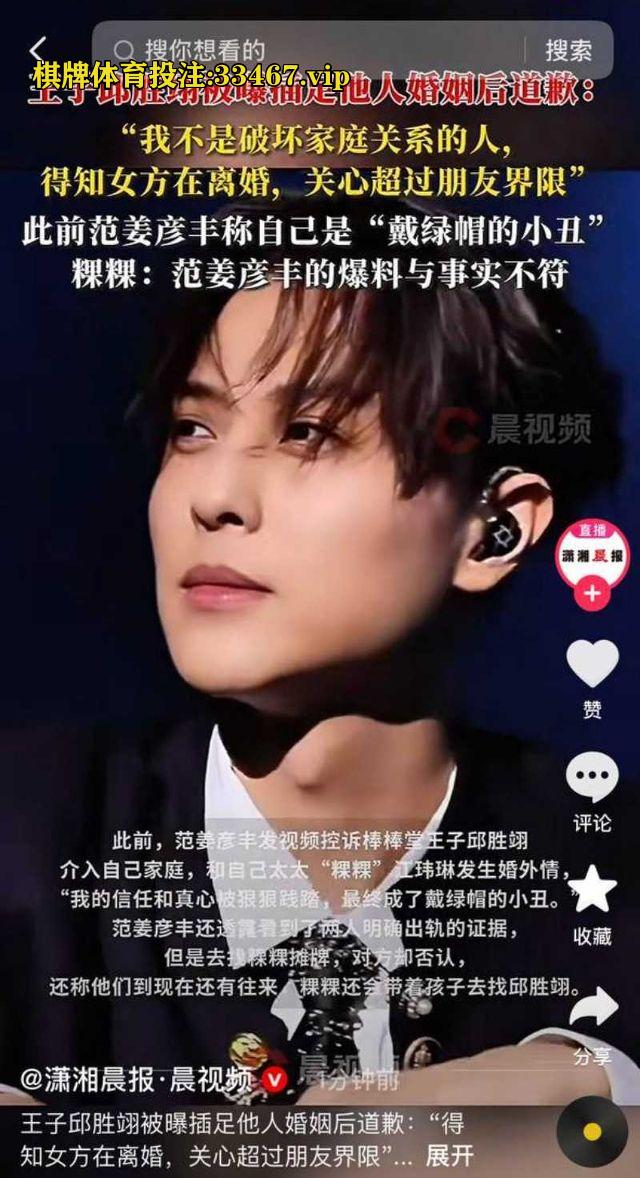The height and width of the screenshot is (1178, 640).
Task: Go back using the top-left arrow
Action: pos(38,49)
